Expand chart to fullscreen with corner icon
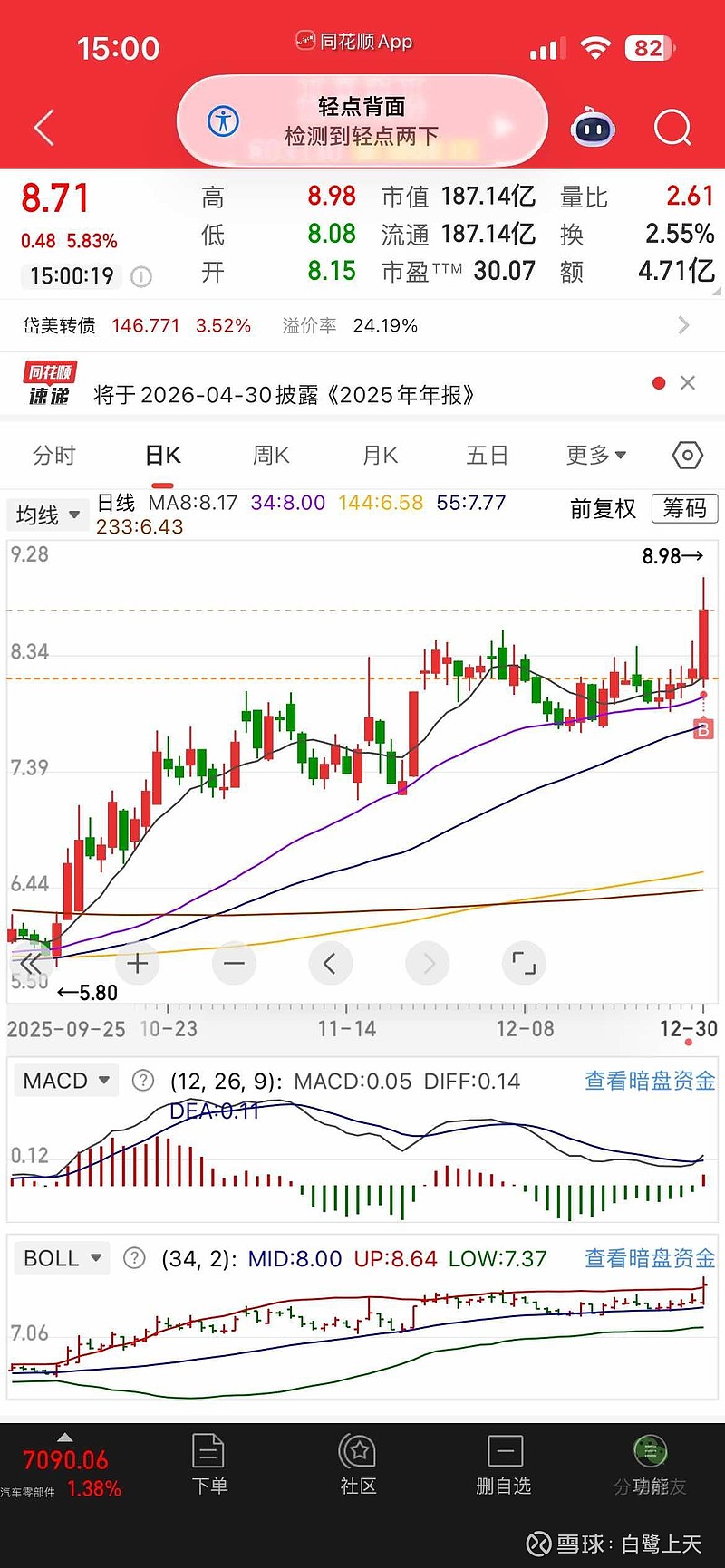Viewport: 725px width, 1568px height. (524, 963)
